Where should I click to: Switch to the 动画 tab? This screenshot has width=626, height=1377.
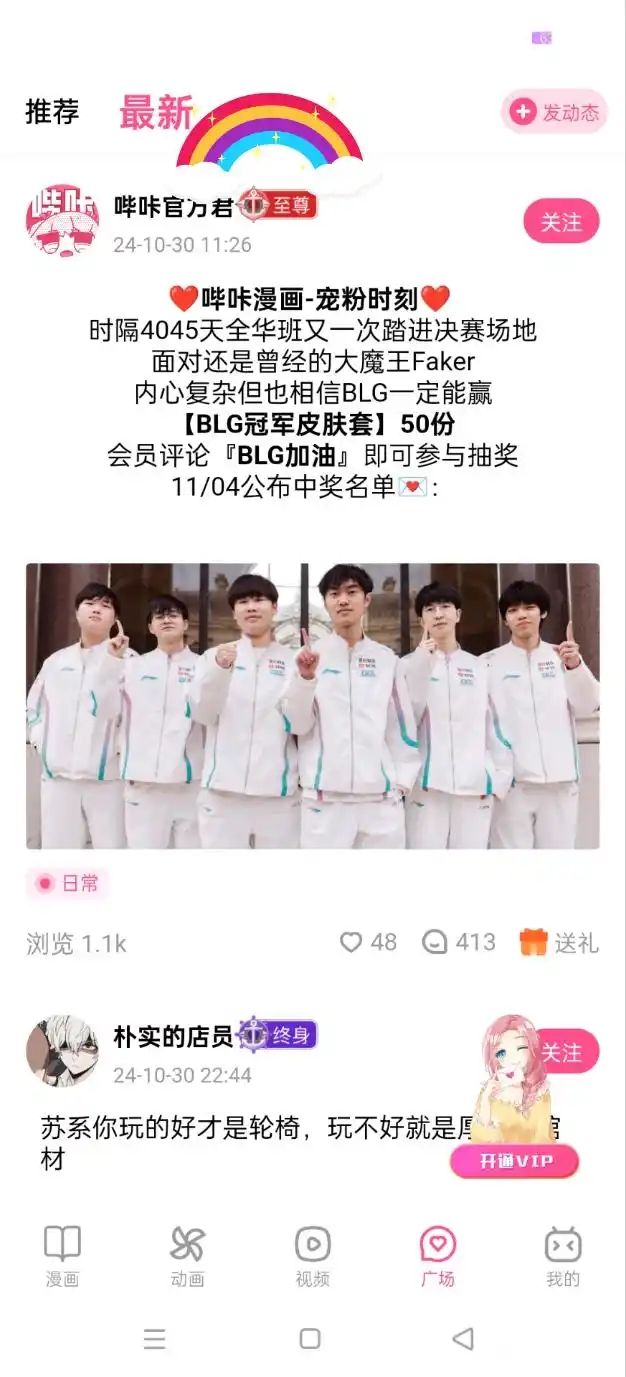187,1256
